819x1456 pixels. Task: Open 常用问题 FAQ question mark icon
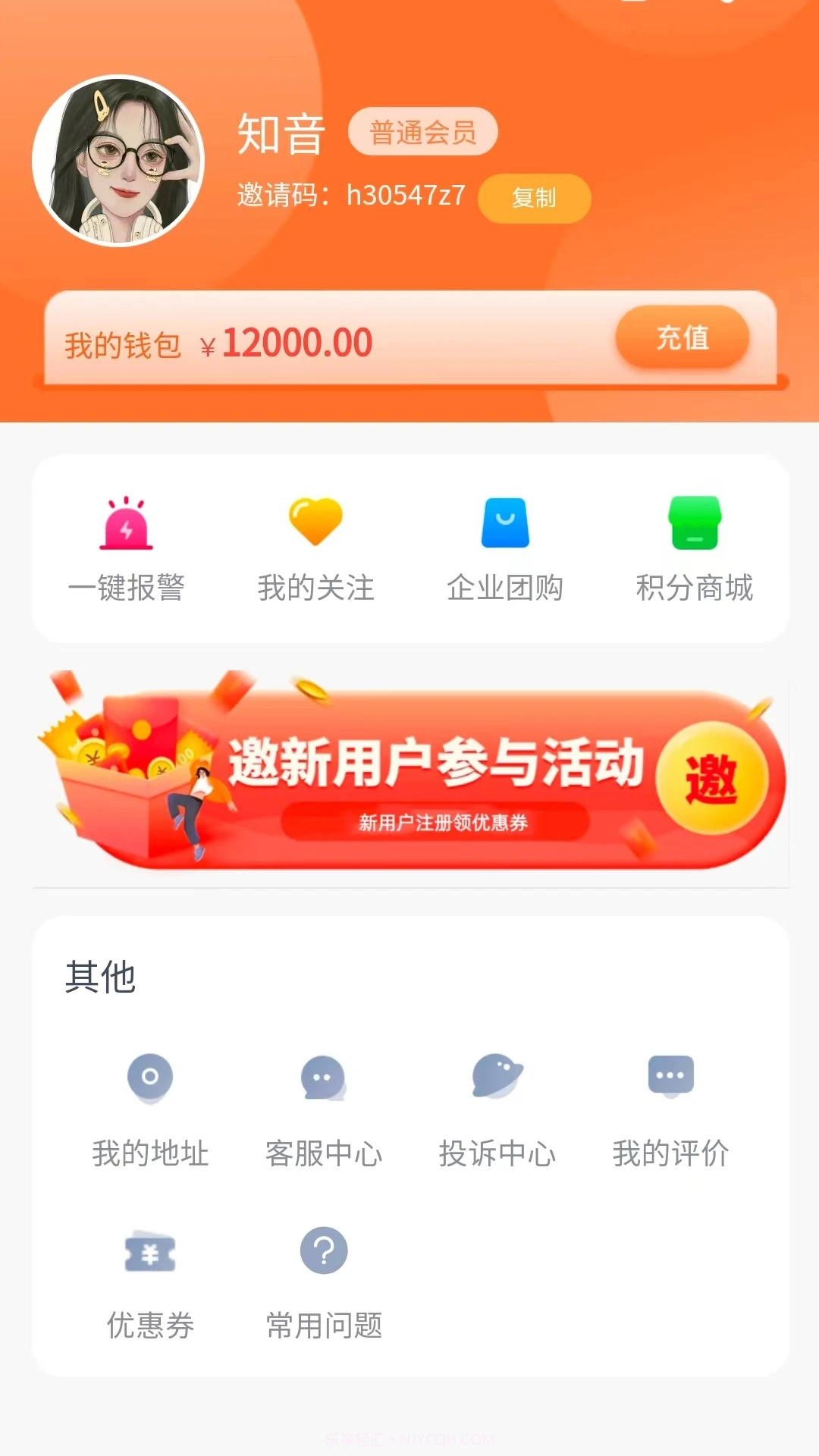[324, 1251]
